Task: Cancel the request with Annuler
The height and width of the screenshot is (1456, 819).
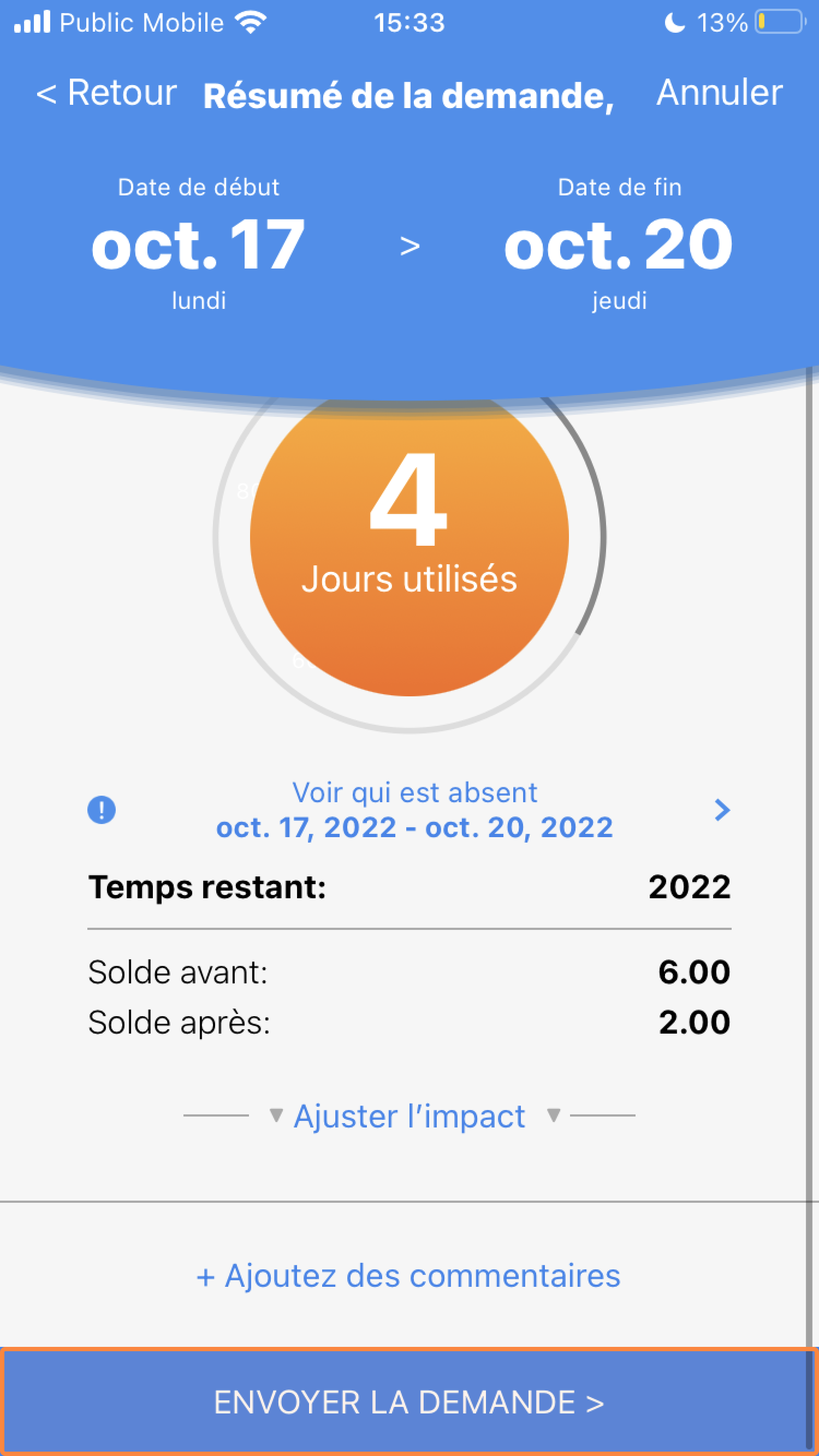Action: [719, 93]
